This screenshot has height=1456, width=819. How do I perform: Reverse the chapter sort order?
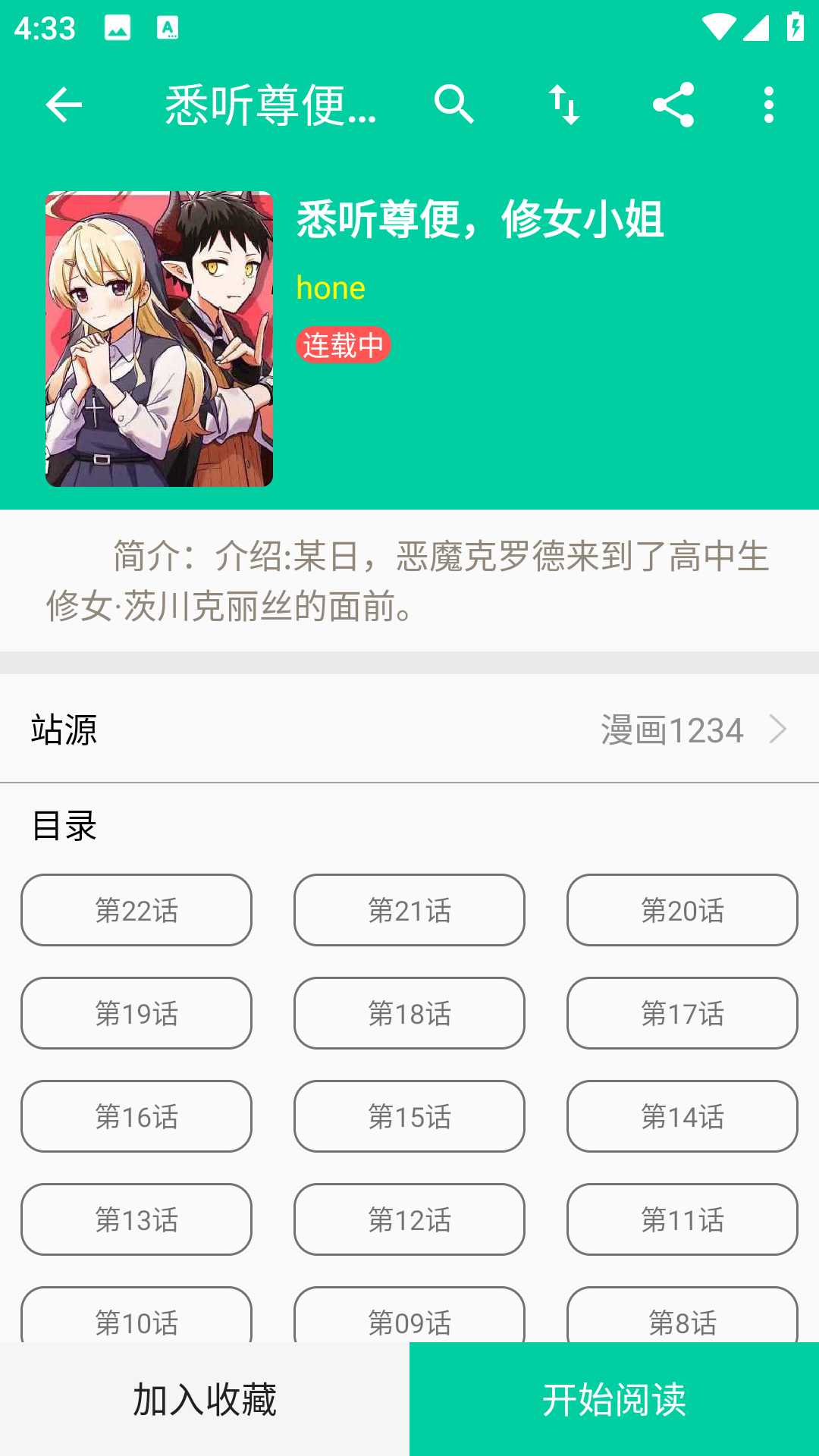[x=564, y=105]
